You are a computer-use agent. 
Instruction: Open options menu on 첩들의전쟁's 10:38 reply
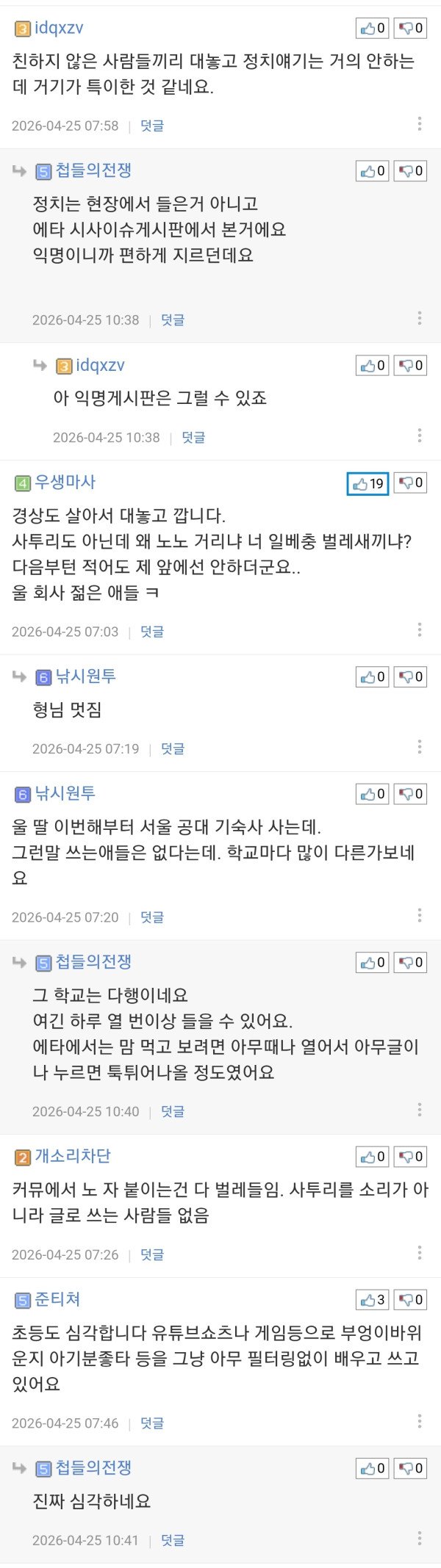point(419,318)
